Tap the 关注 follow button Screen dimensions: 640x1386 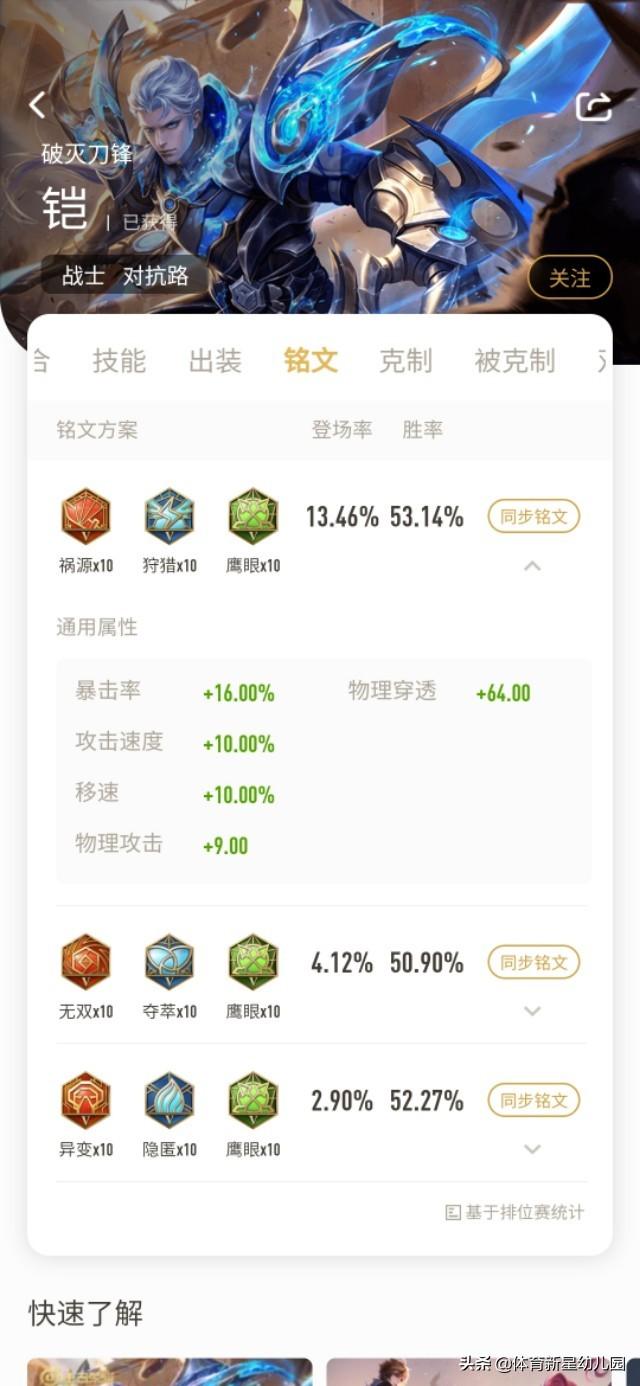pyautogui.click(x=569, y=278)
